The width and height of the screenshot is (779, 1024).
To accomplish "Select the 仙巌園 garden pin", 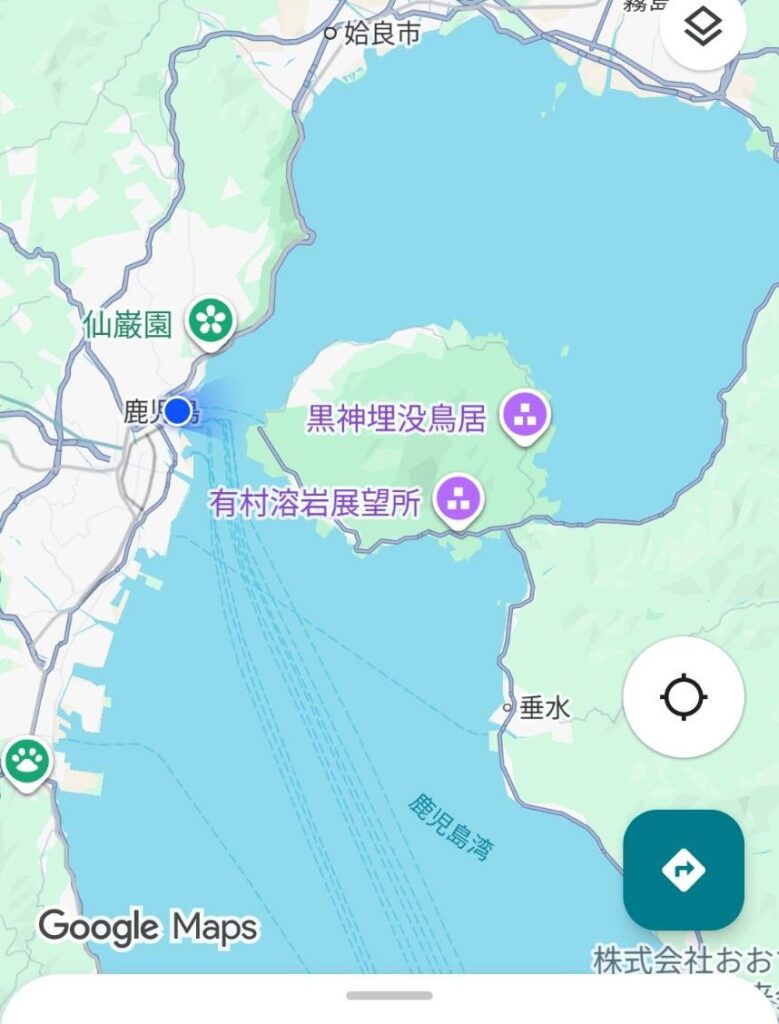I will click(212, 321).
